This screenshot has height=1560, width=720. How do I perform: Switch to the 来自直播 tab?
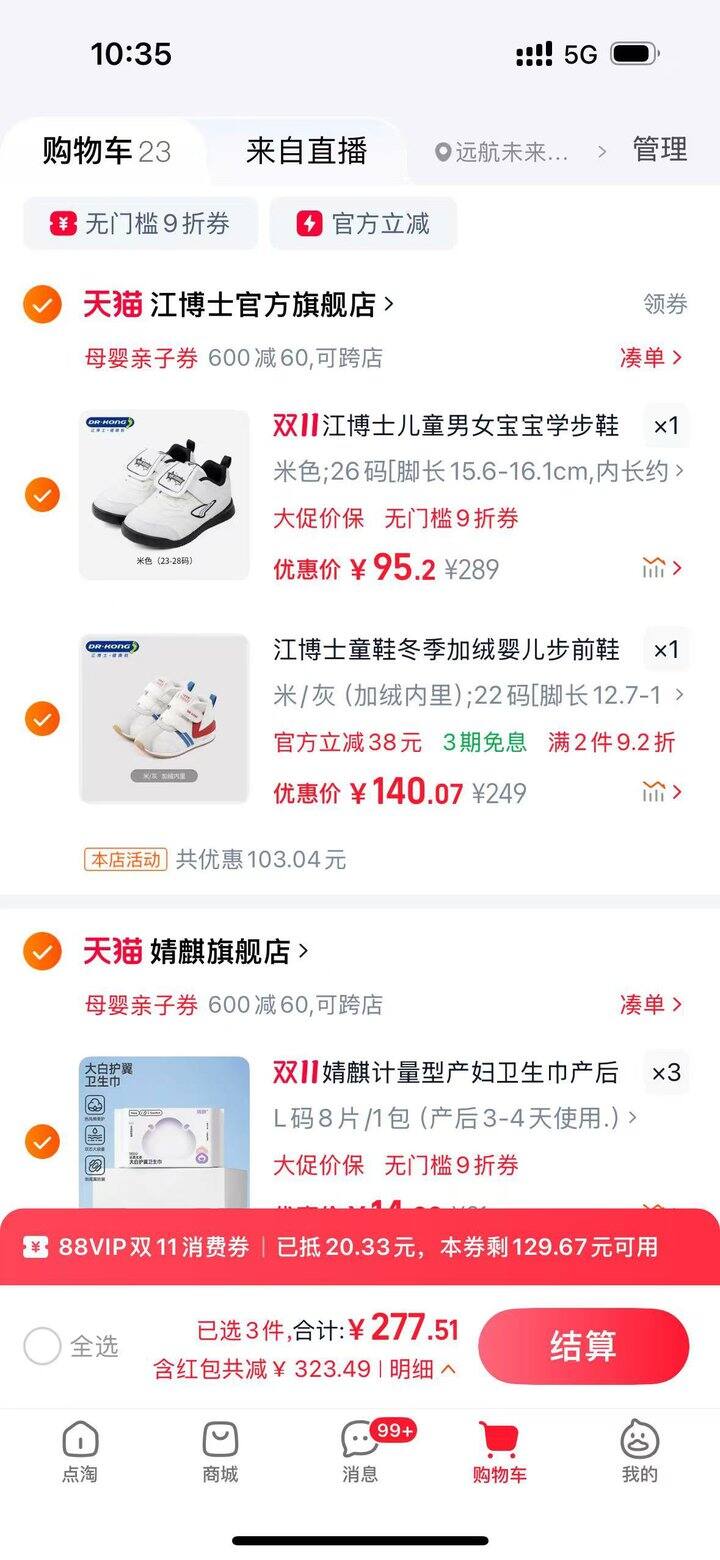click(x=305, y=150)
